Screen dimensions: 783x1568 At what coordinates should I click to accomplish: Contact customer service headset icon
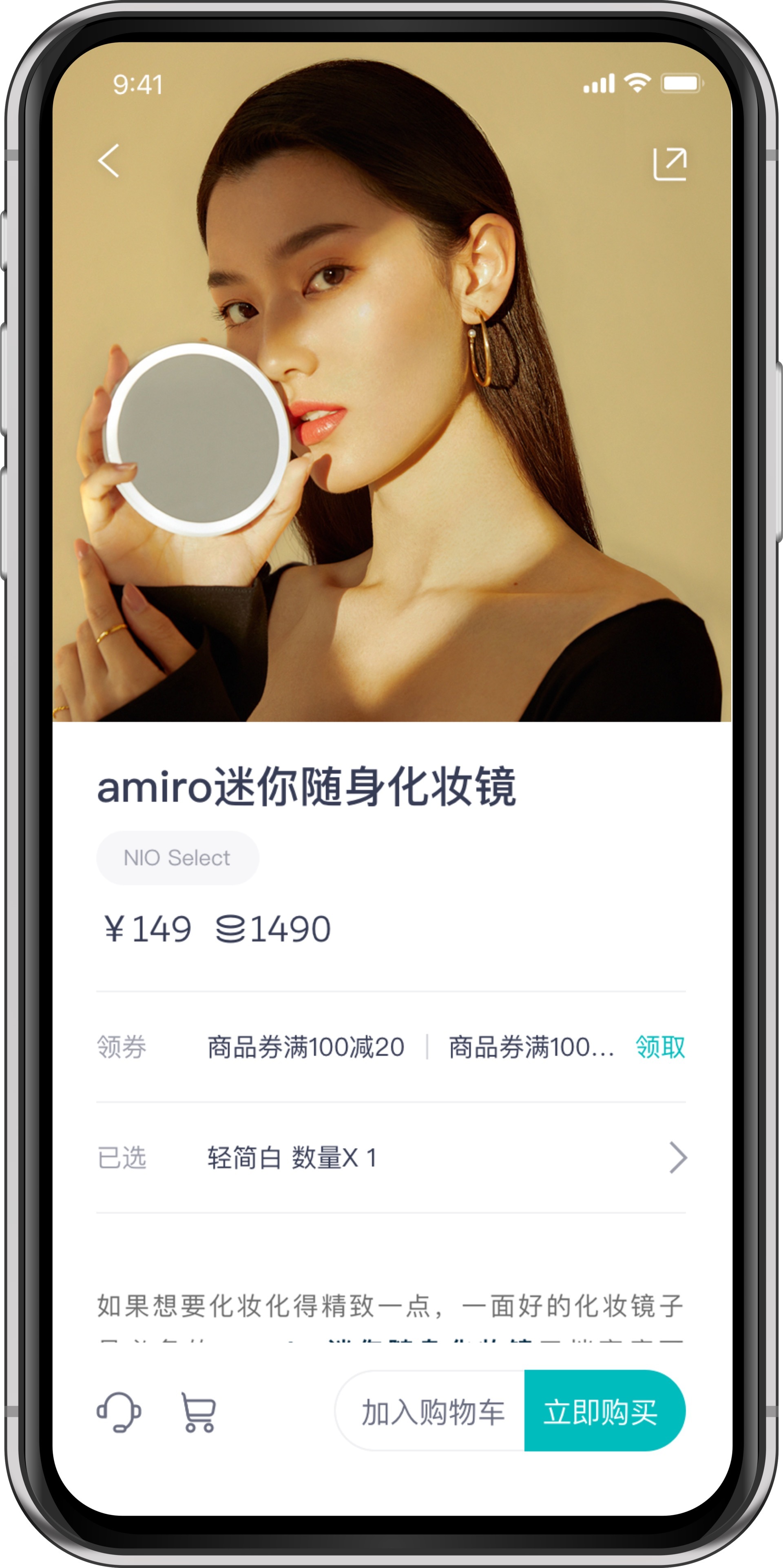pyautogui.click(x=119, y=1411)
